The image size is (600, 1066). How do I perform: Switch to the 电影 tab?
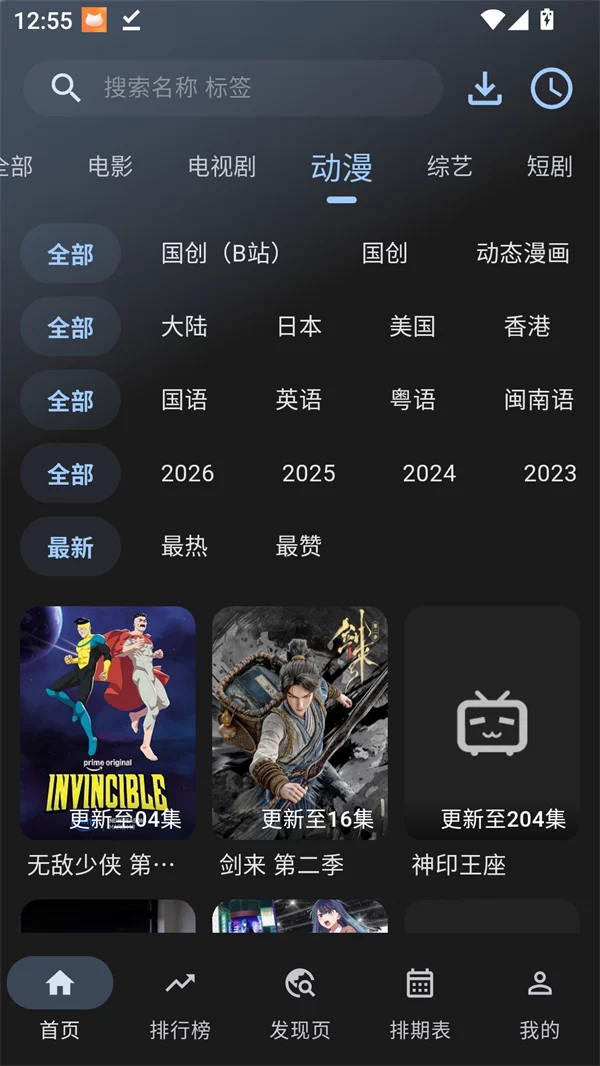(110, 167)
